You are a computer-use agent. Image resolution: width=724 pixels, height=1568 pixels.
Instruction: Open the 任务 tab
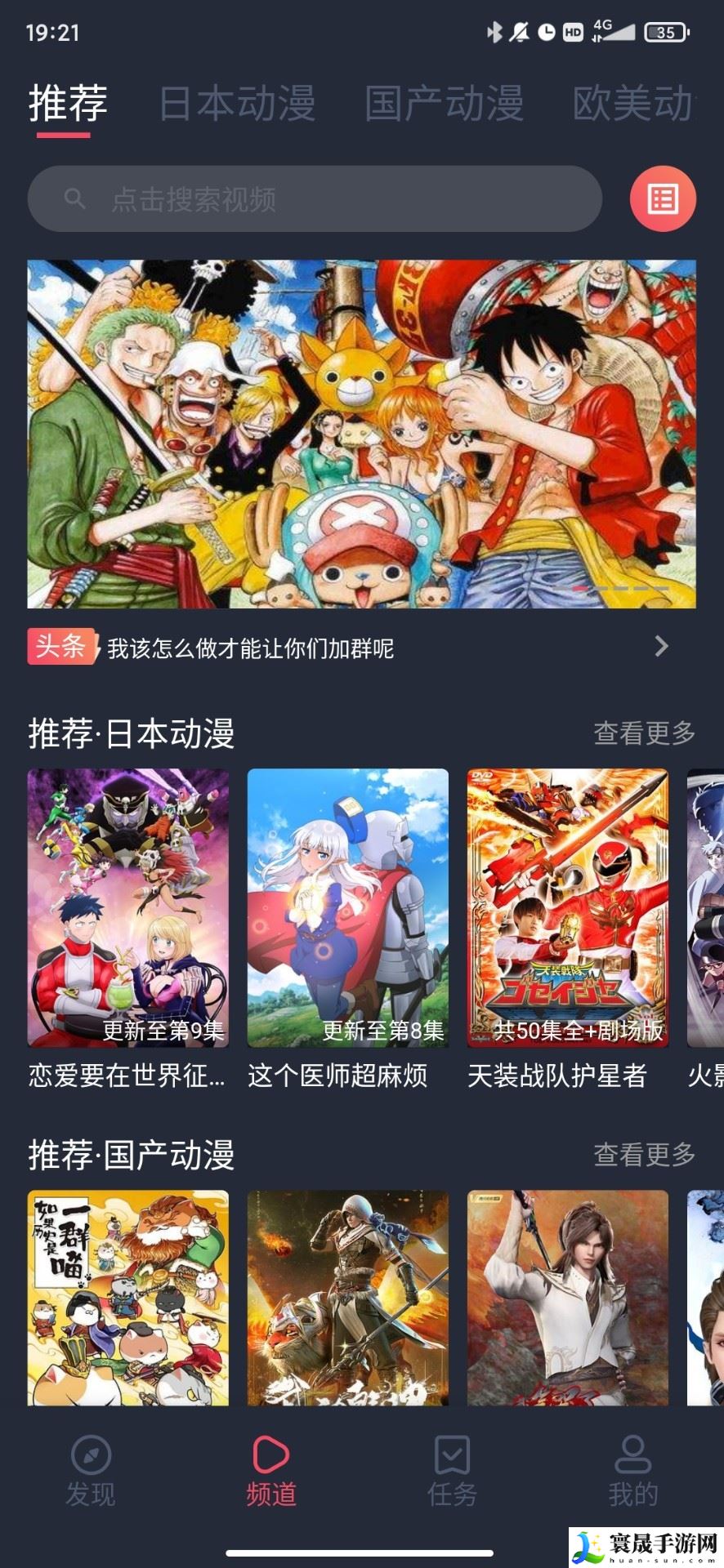click(452, 1472)
